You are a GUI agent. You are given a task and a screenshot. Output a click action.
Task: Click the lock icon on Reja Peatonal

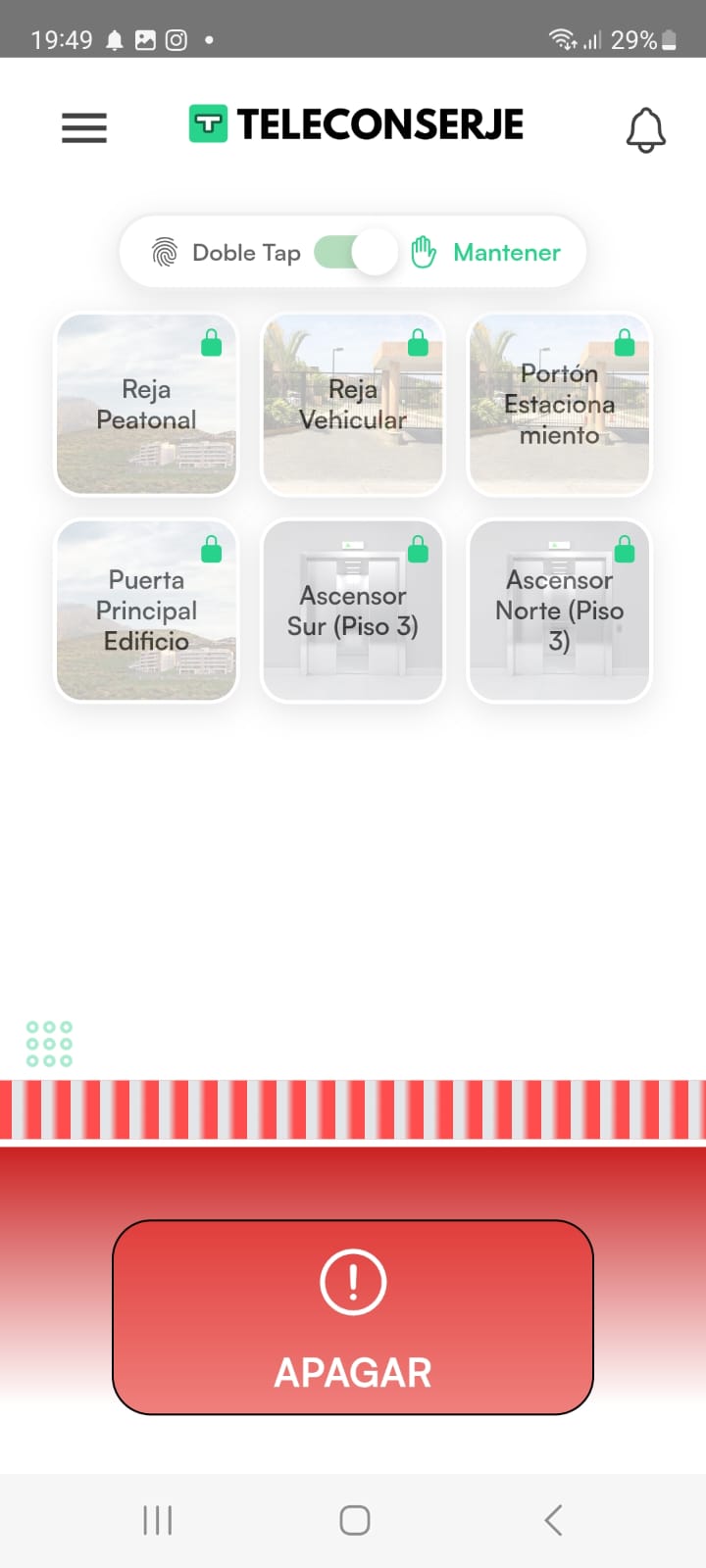(210, 343)
